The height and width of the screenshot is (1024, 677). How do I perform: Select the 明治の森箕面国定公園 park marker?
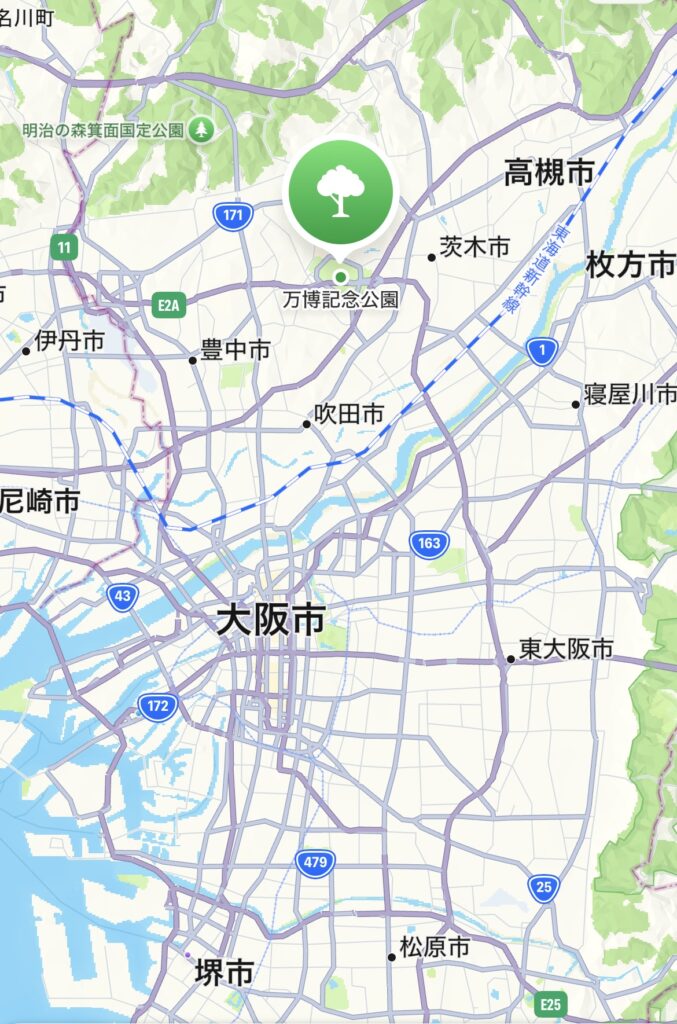point(203,129)
